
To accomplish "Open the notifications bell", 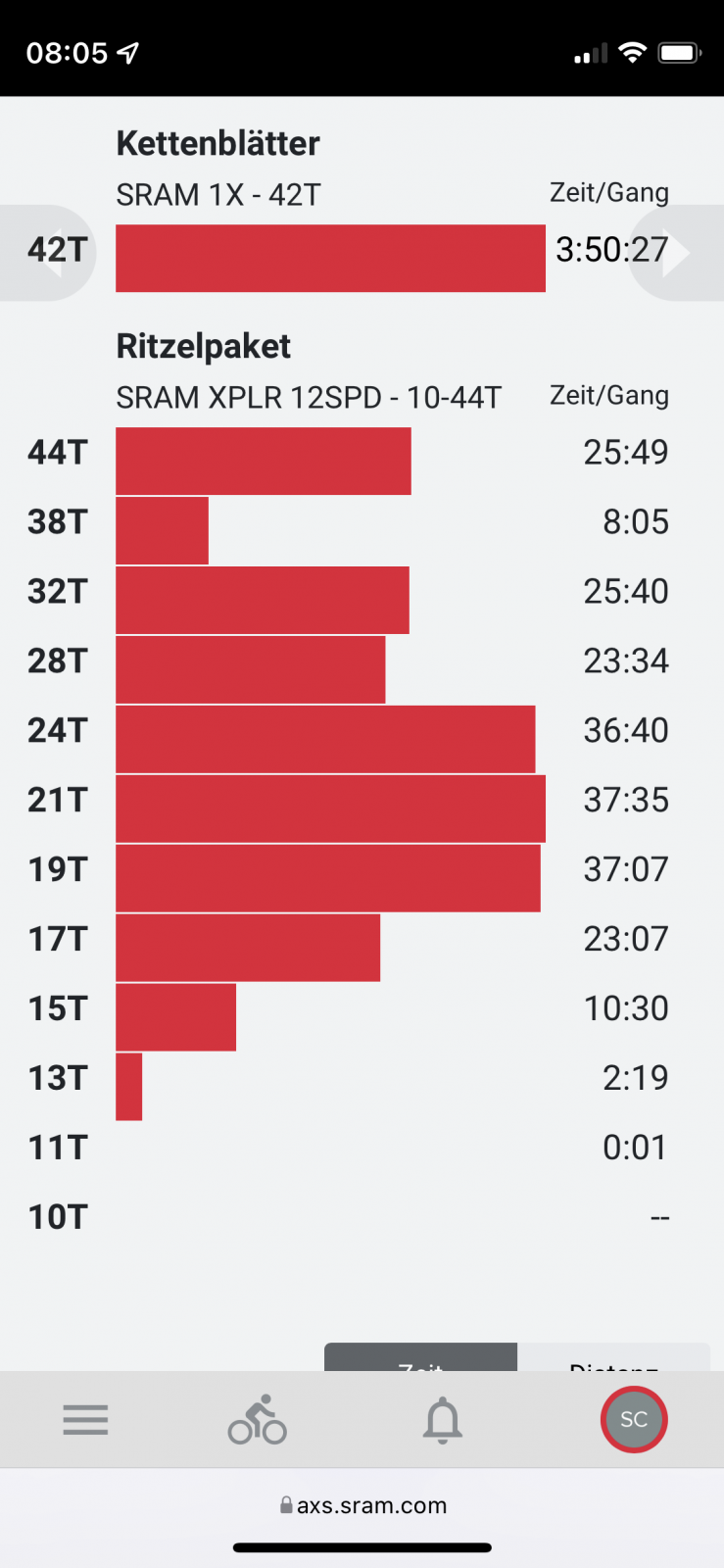I will [442, 1420].
